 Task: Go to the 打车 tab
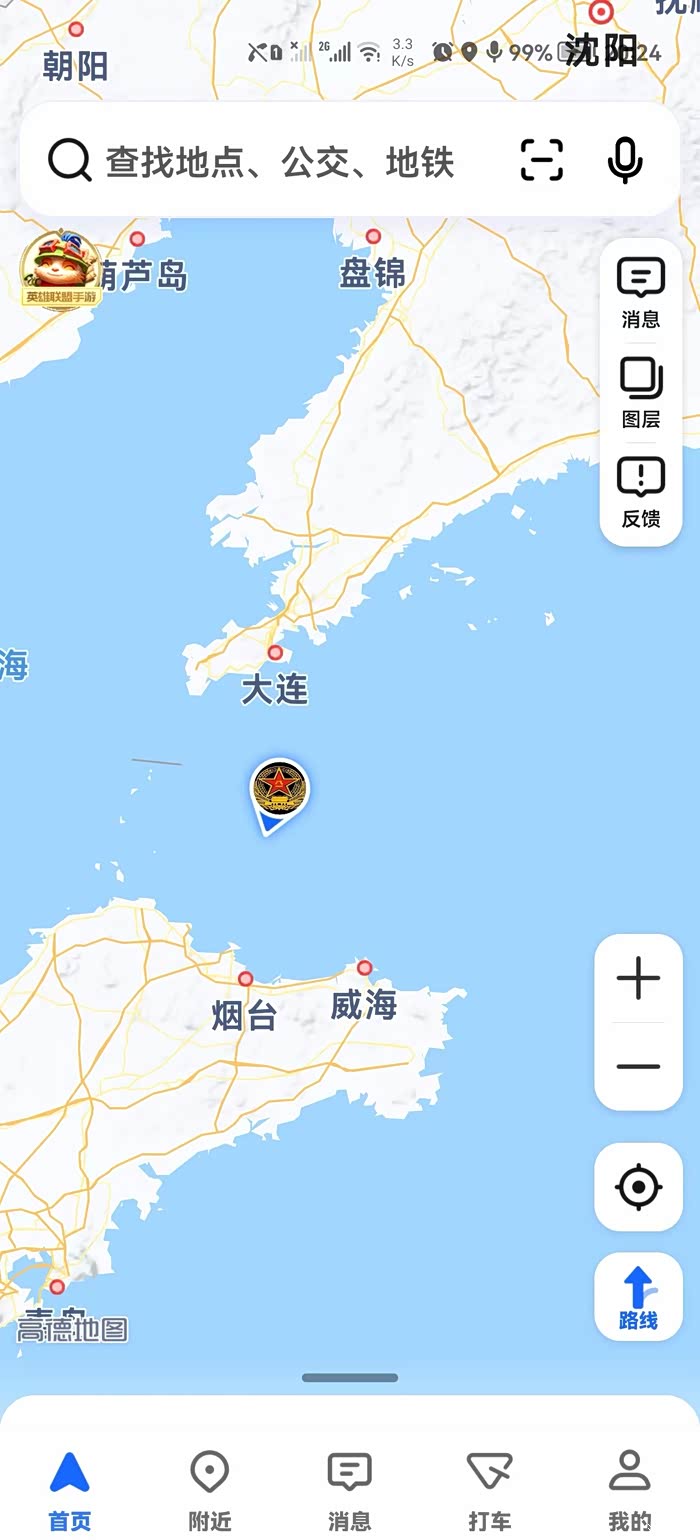[x=490, y=1489]
